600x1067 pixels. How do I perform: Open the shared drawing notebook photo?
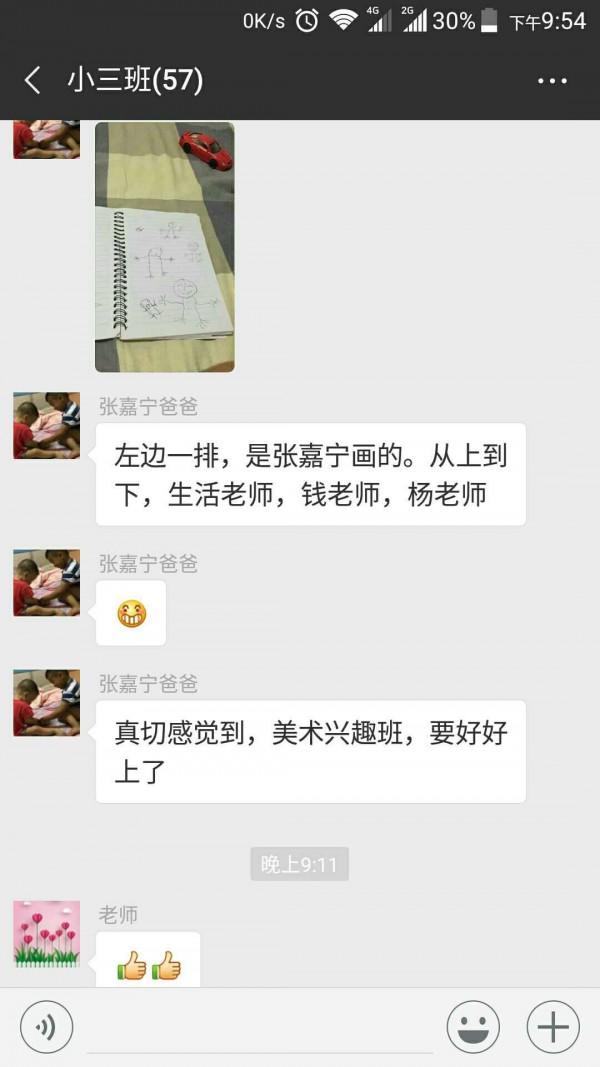tap(164, 247)
